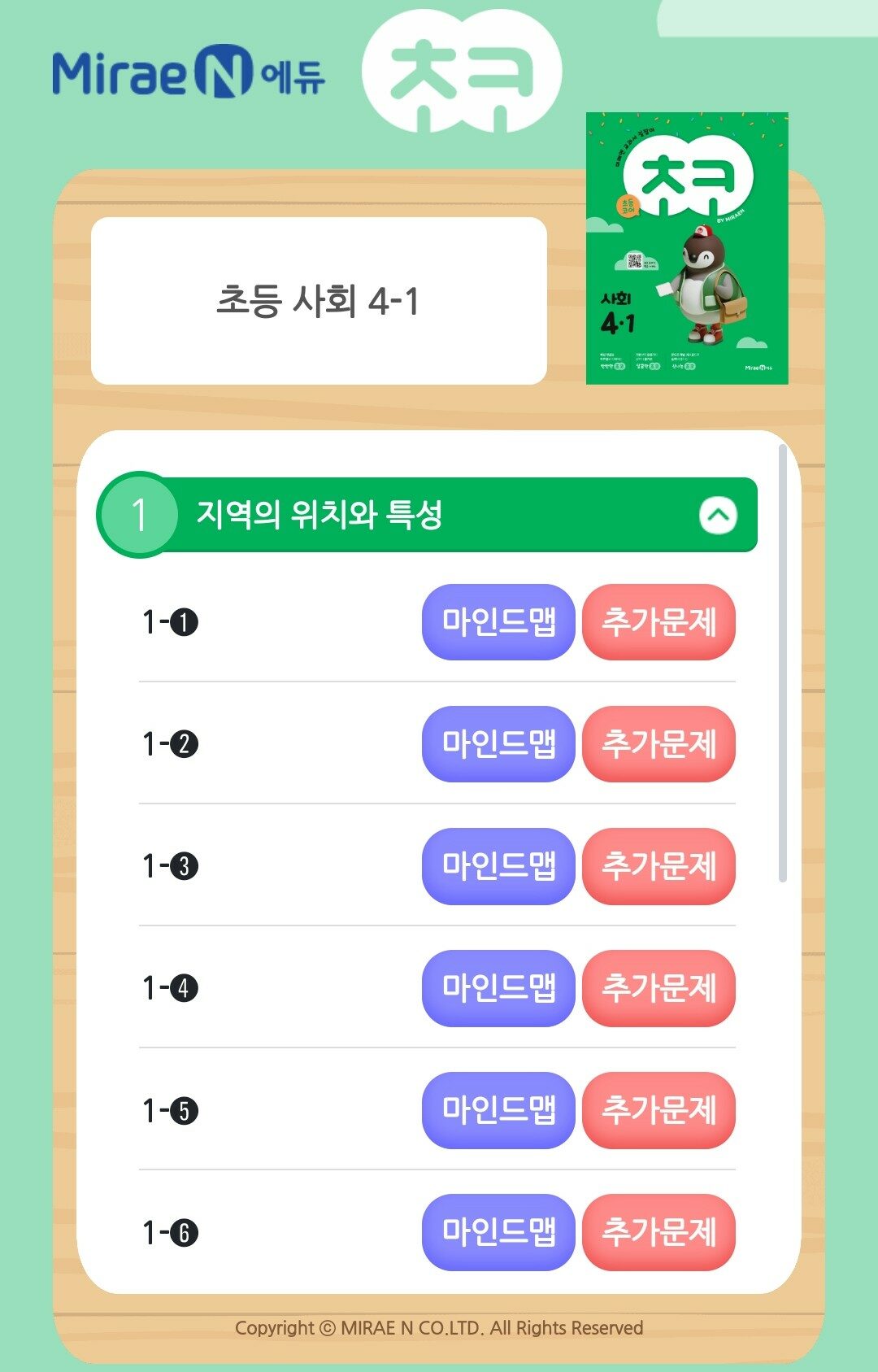This screenshot has height=1372, width=878.
Task: Show the 마인드맵 for lesson 1-❸
Action: (x=498, y=866)
